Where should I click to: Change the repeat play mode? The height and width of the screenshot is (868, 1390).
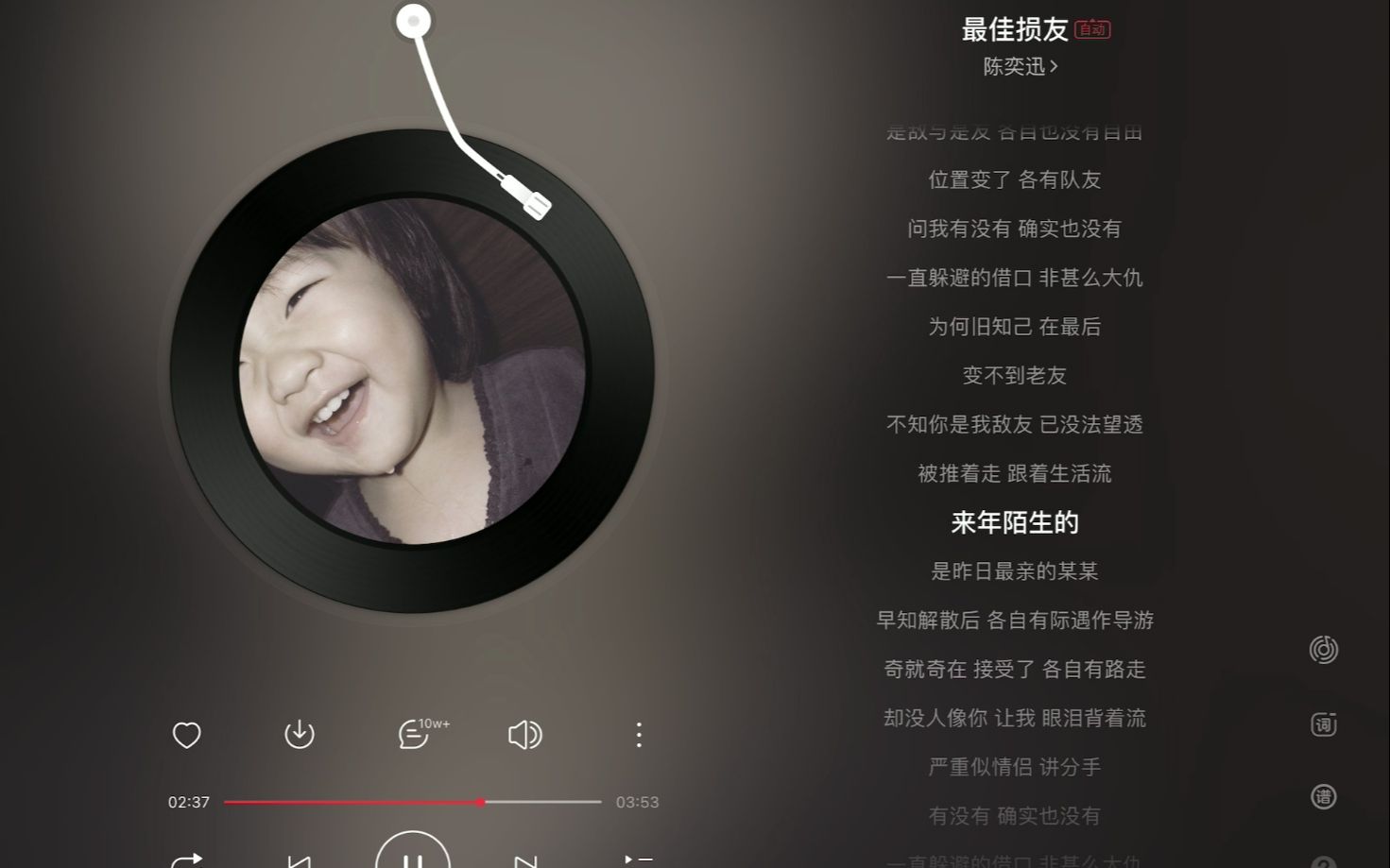click(187, 861)
